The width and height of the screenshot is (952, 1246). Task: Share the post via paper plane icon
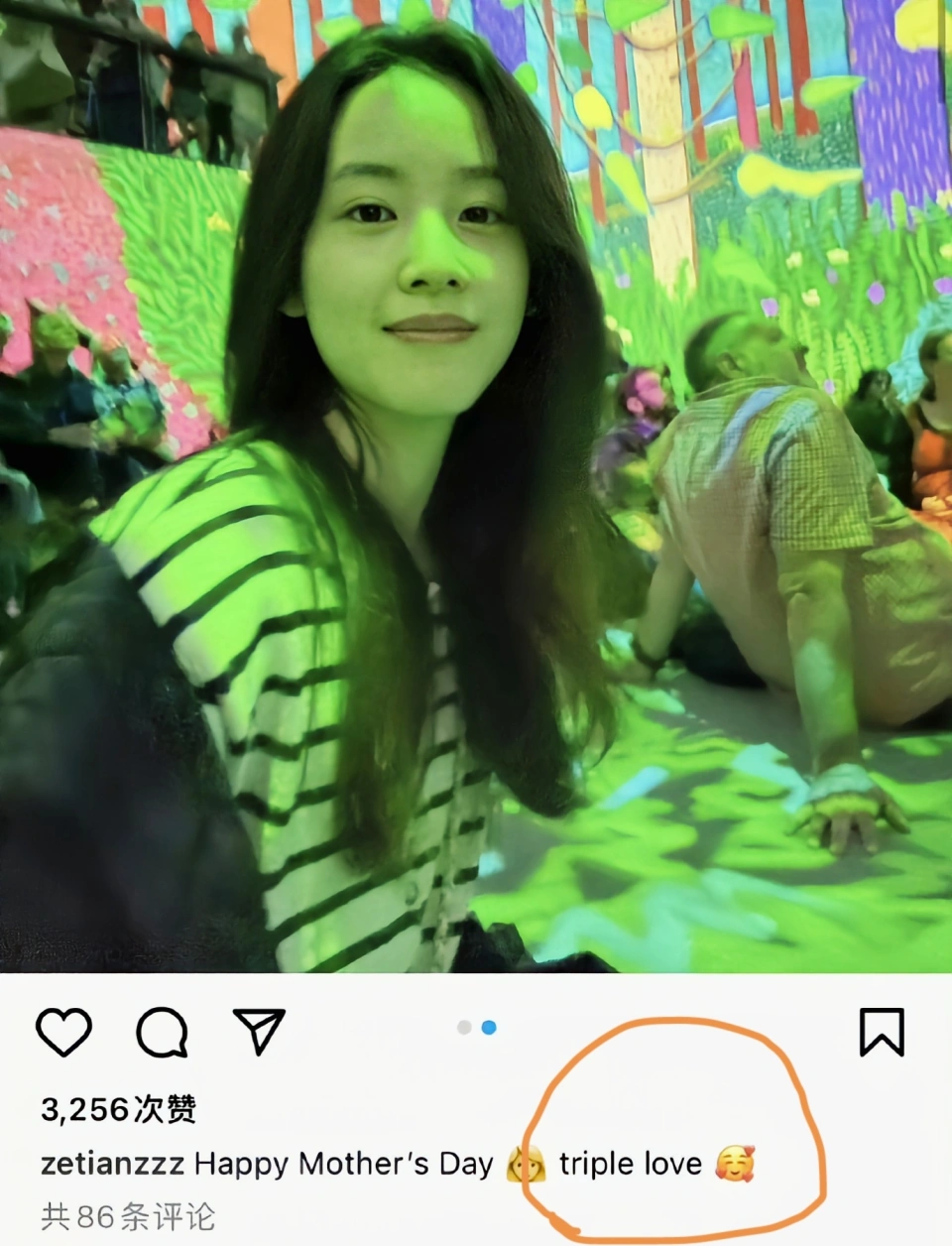coord(259,1032)
